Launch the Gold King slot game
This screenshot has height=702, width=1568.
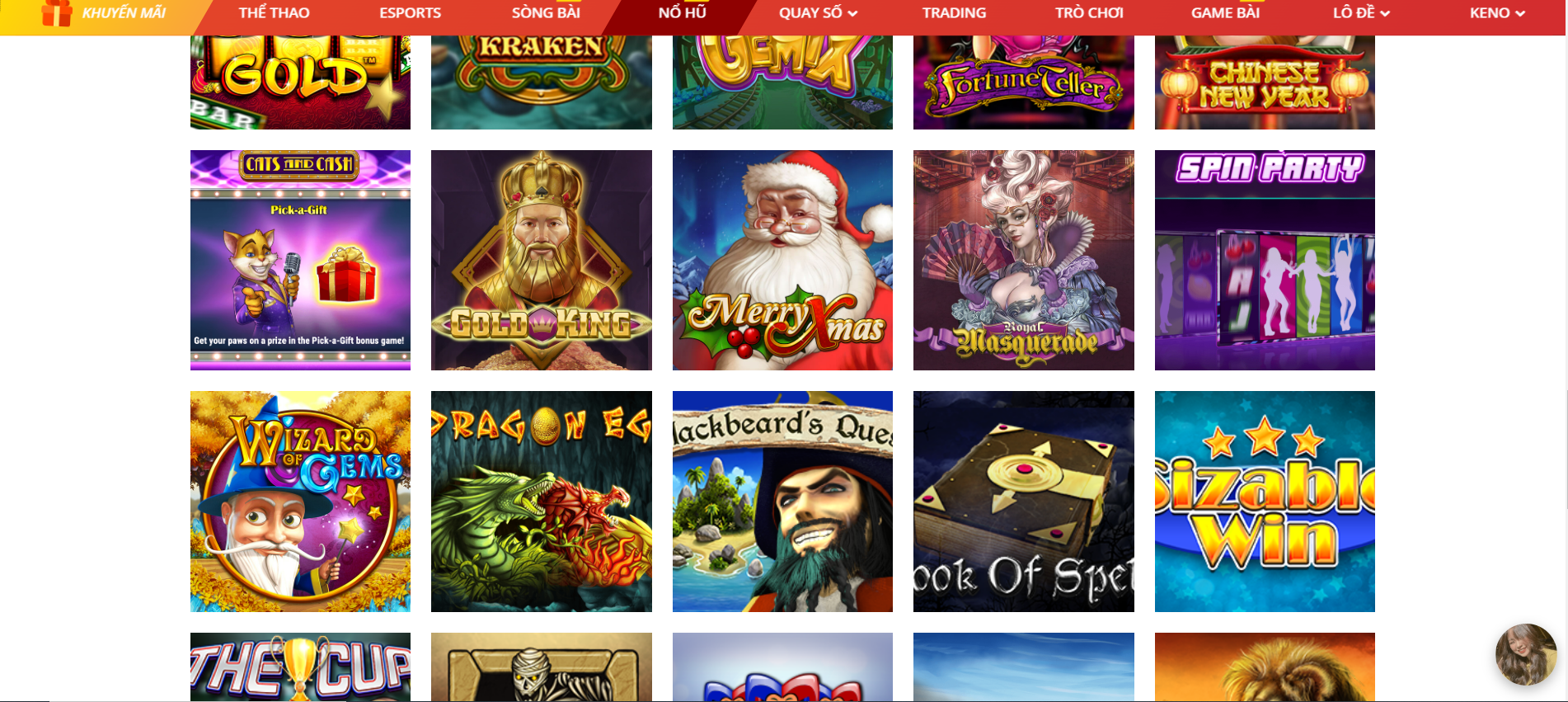(x=541, y=260)
